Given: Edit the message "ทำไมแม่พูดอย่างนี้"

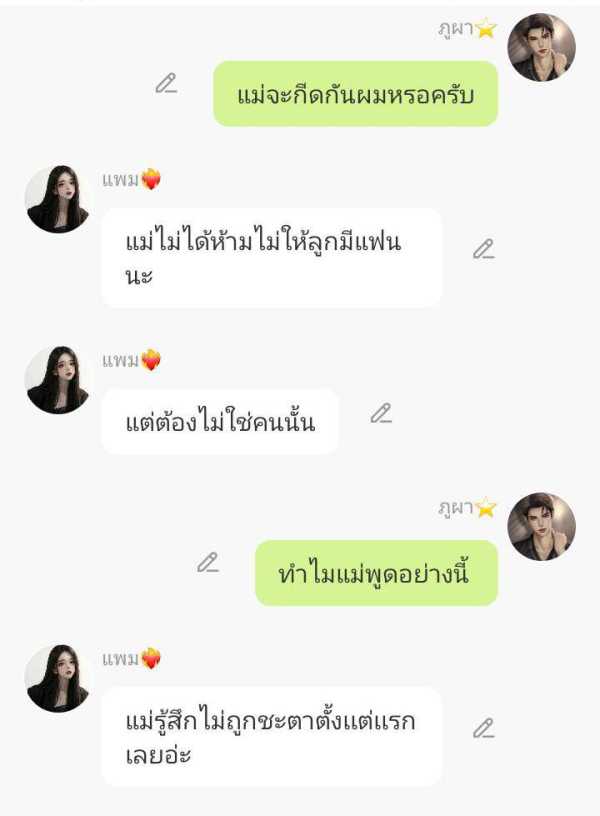Looking at the screenshot, I should tap(208, 563).
